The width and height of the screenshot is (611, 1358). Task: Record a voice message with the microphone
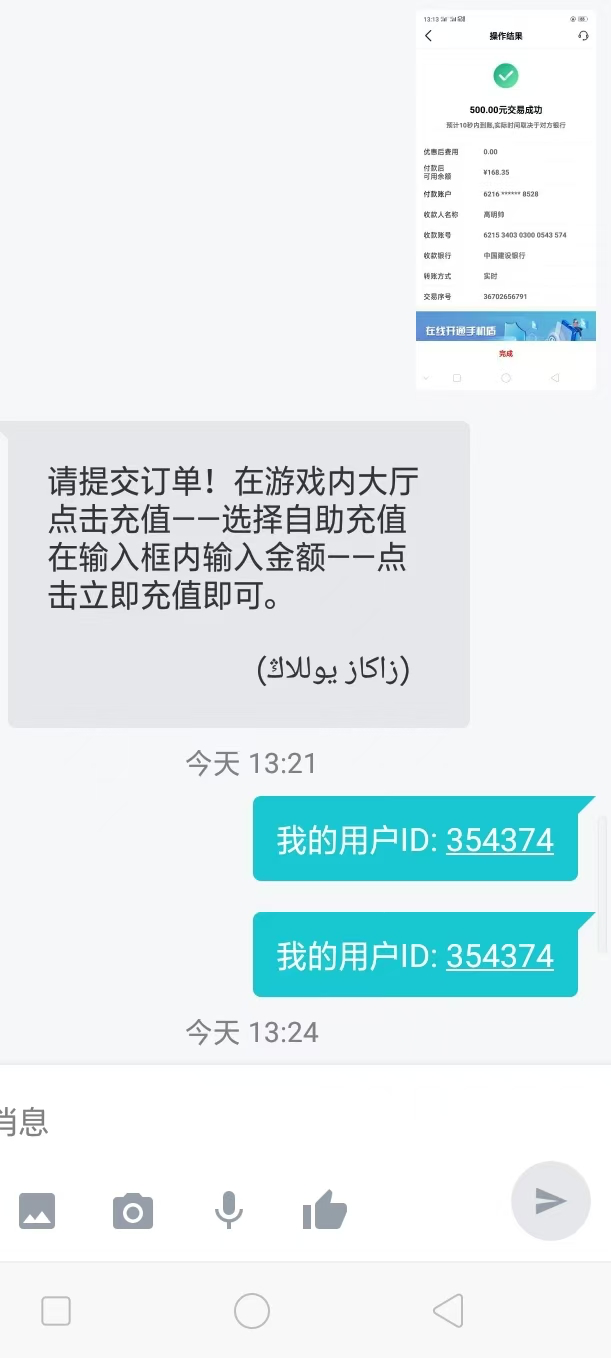(x=229, y=1210)
